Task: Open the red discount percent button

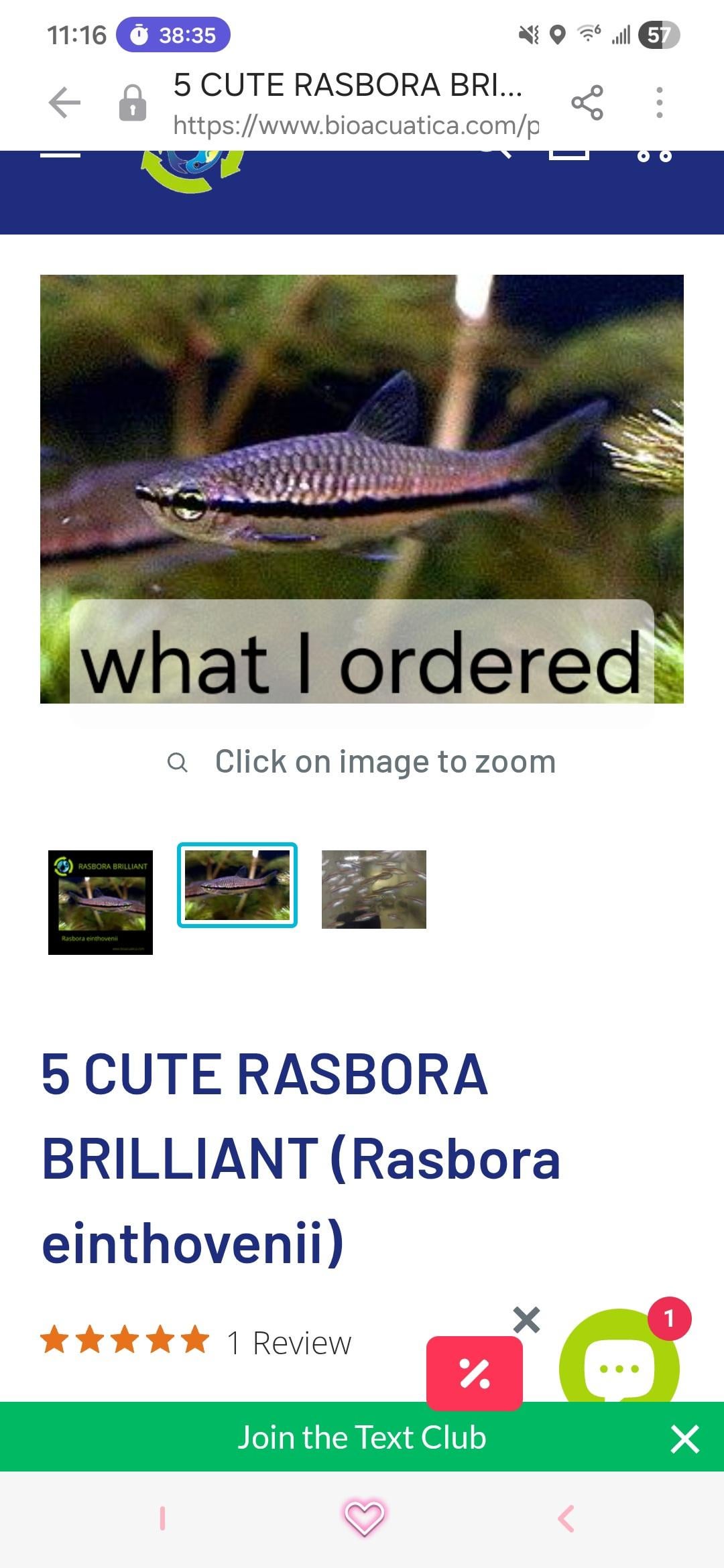Action: coord(474,1372)
